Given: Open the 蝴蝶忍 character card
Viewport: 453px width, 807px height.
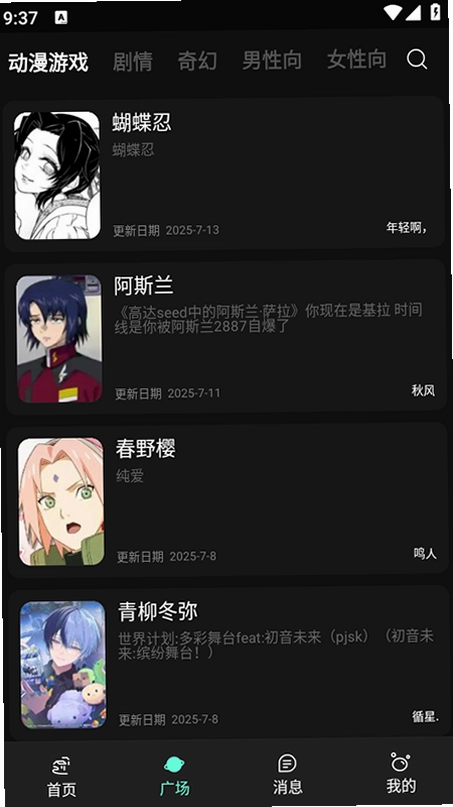Looking at the screenshot, I should [224, 173].
